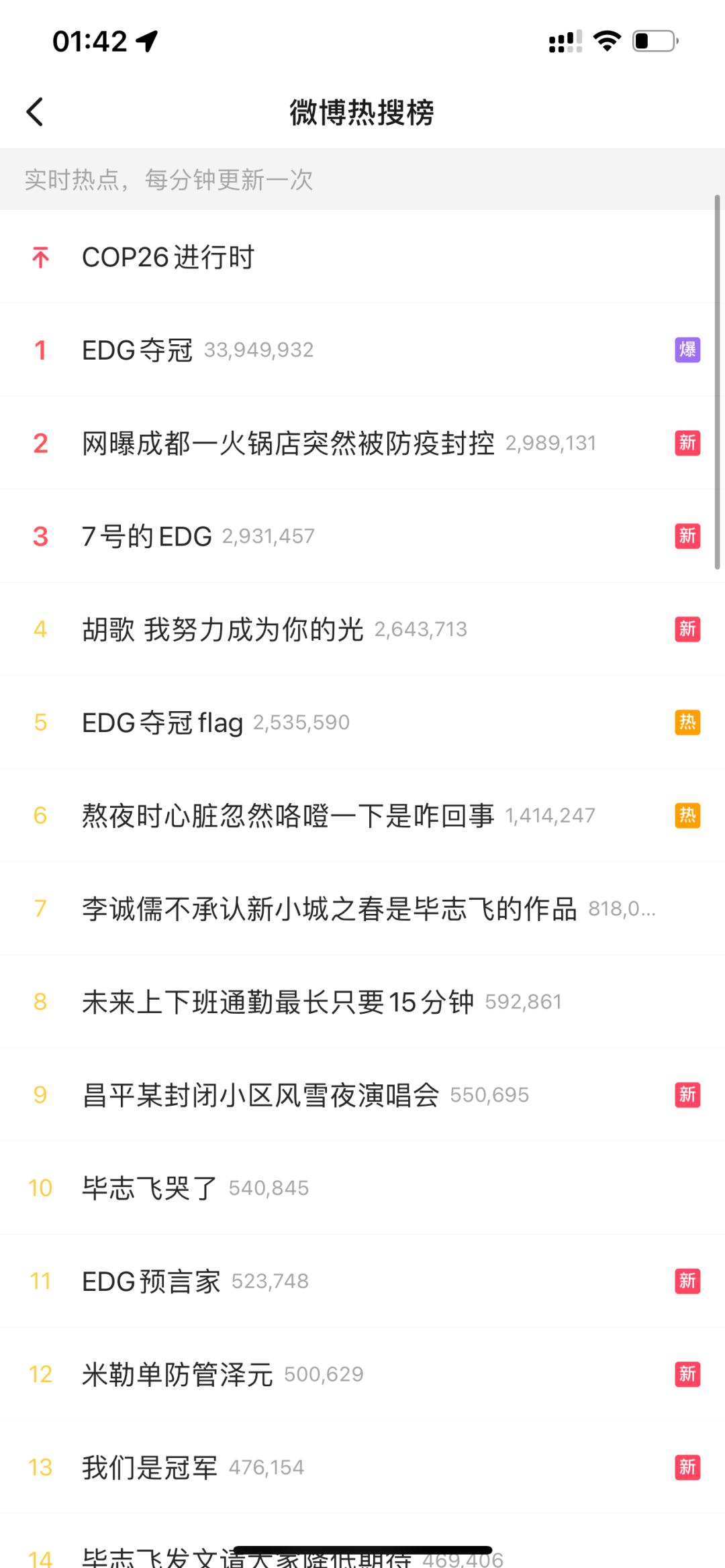Open the top trending topic EDG夺冠
The width and height of the screenshot is (725, 1568).
click(138, 350)
